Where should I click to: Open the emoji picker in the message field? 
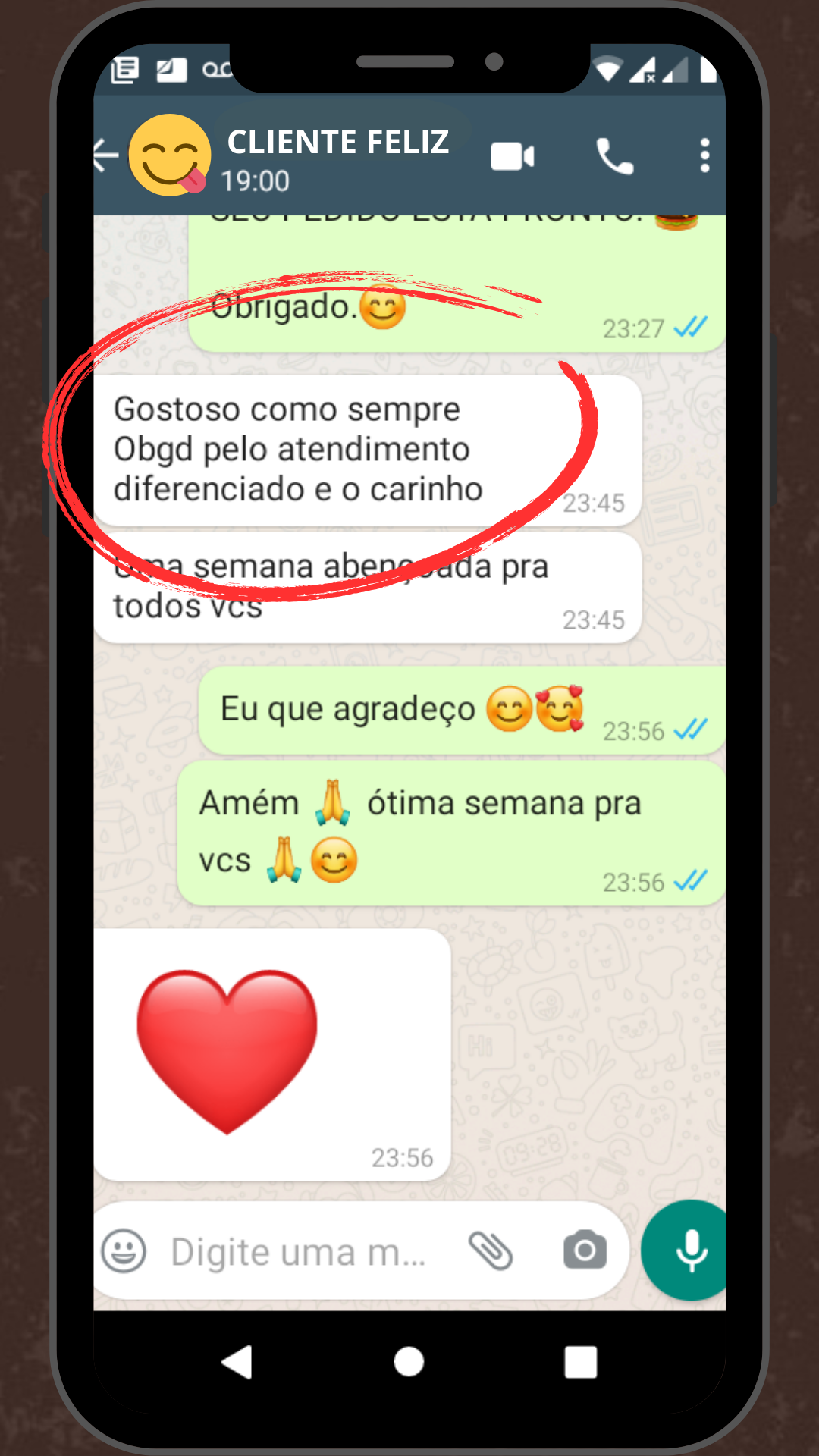tap(127, 1251)
